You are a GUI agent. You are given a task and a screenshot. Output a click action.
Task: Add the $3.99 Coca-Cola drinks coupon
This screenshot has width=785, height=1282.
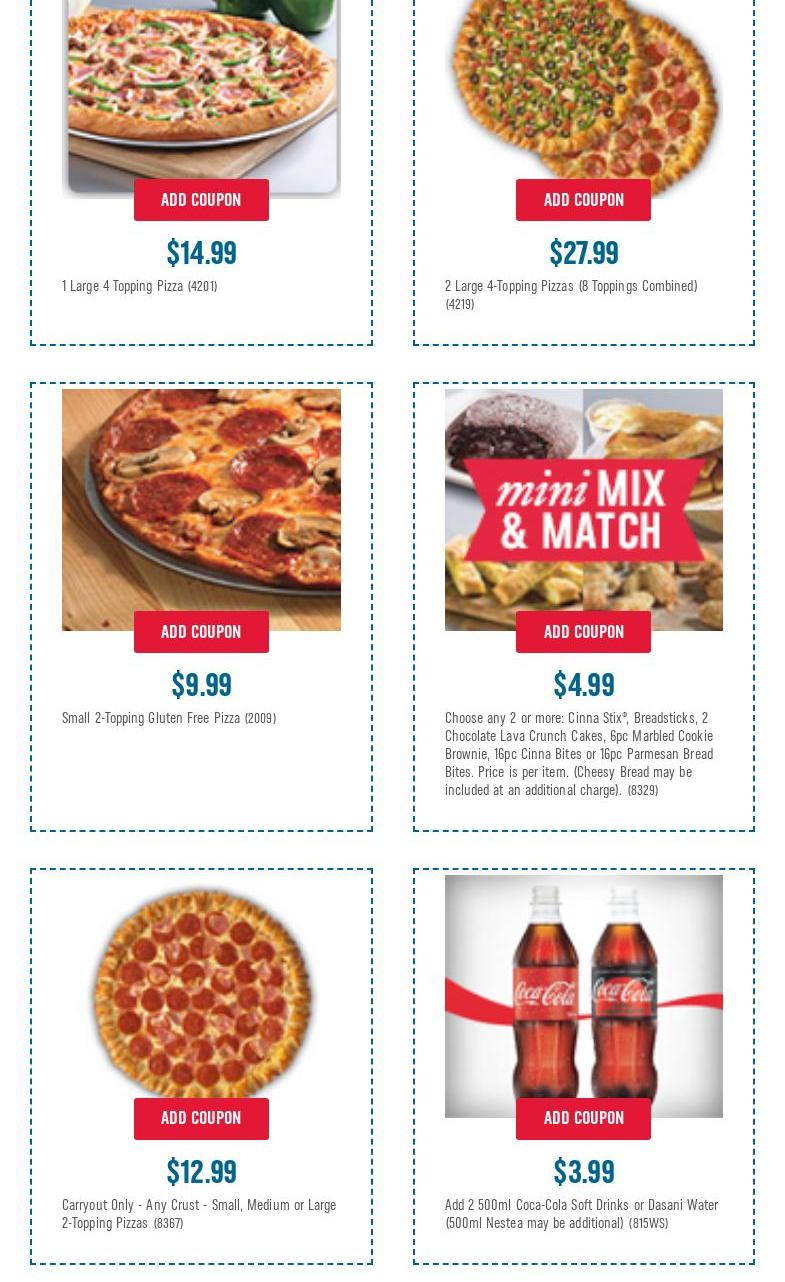point(583,1118)
